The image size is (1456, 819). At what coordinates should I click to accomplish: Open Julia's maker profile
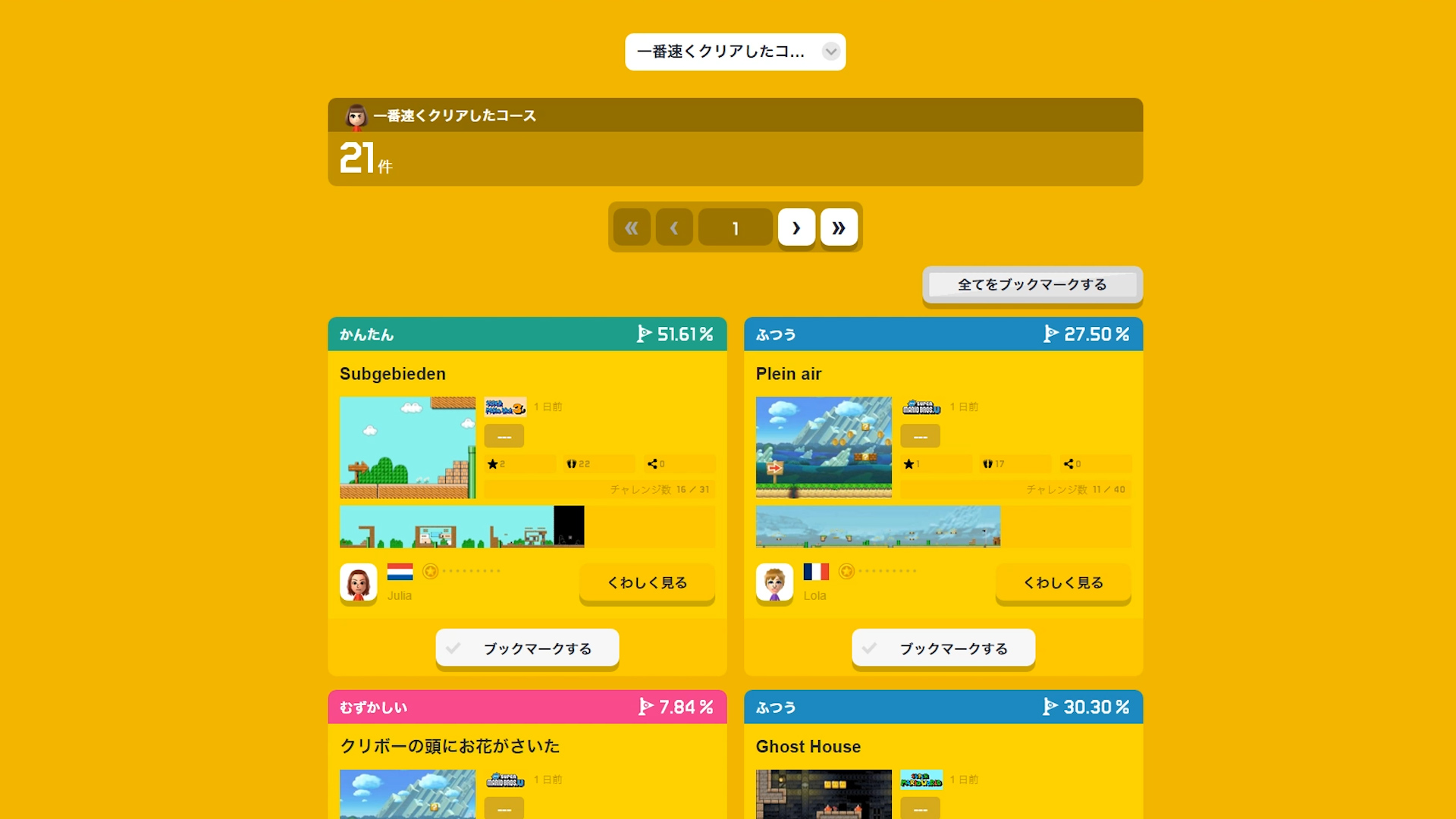[359, 582]
